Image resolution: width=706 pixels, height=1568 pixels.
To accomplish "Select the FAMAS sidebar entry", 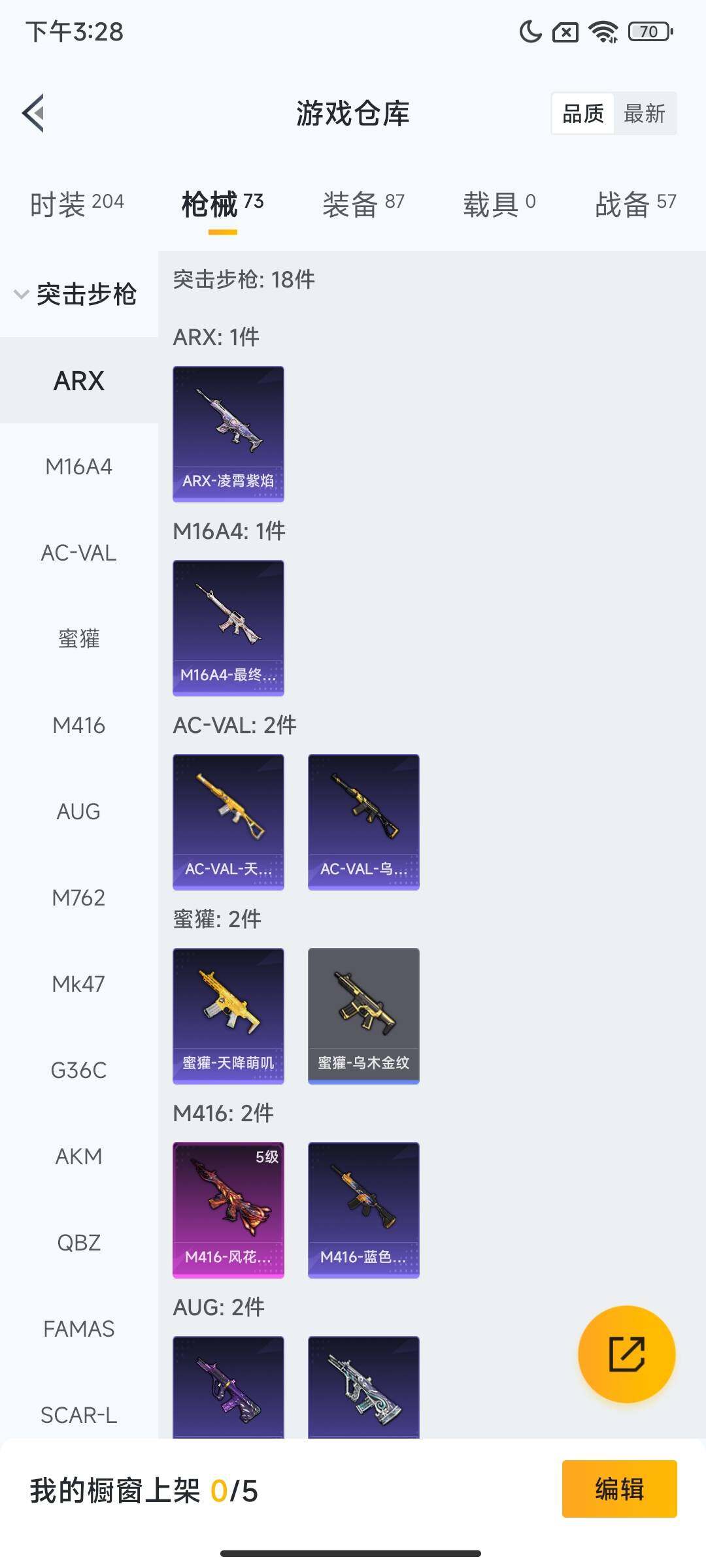I will 78,1328.
